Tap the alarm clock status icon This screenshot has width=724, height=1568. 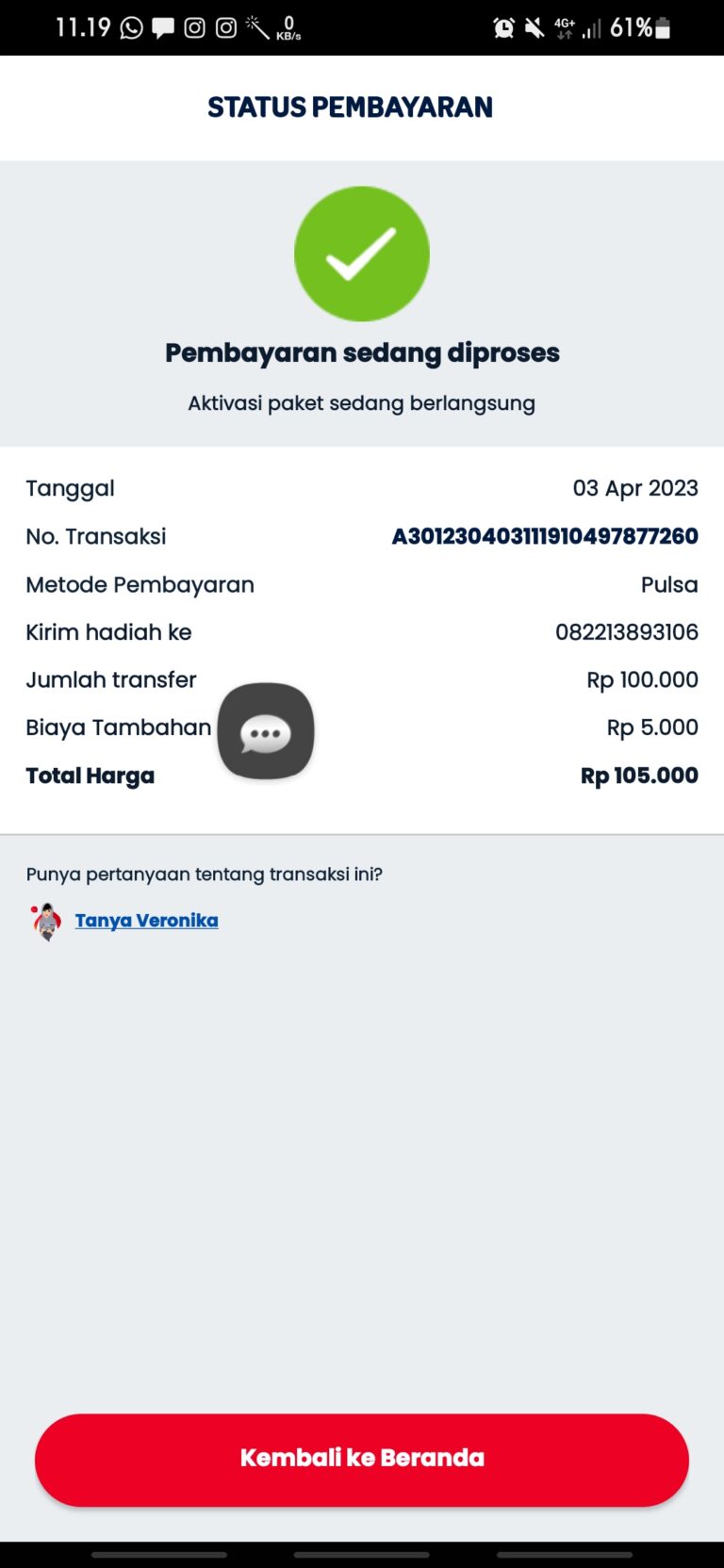(x=502, y=26)
